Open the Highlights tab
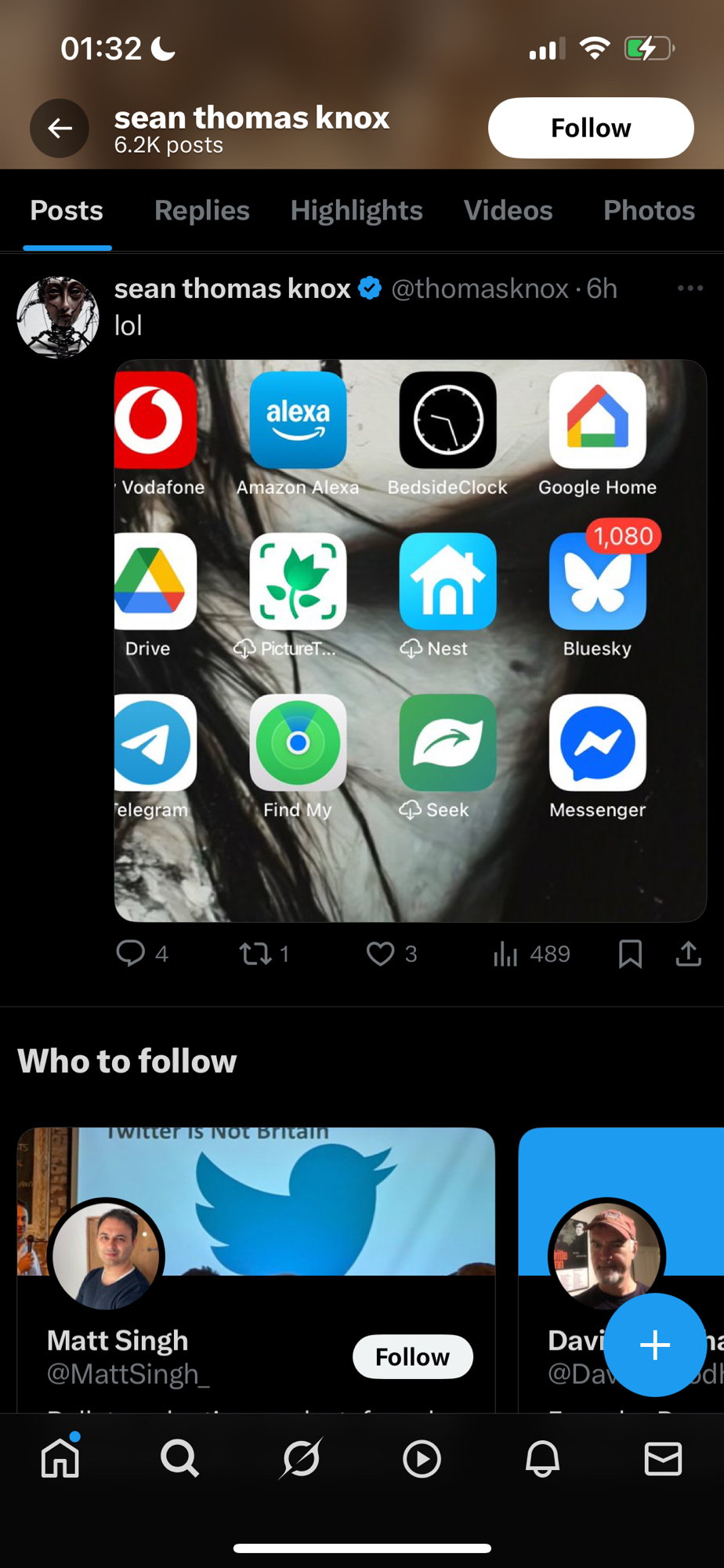The image size is (724, 1568). point(357,210)
